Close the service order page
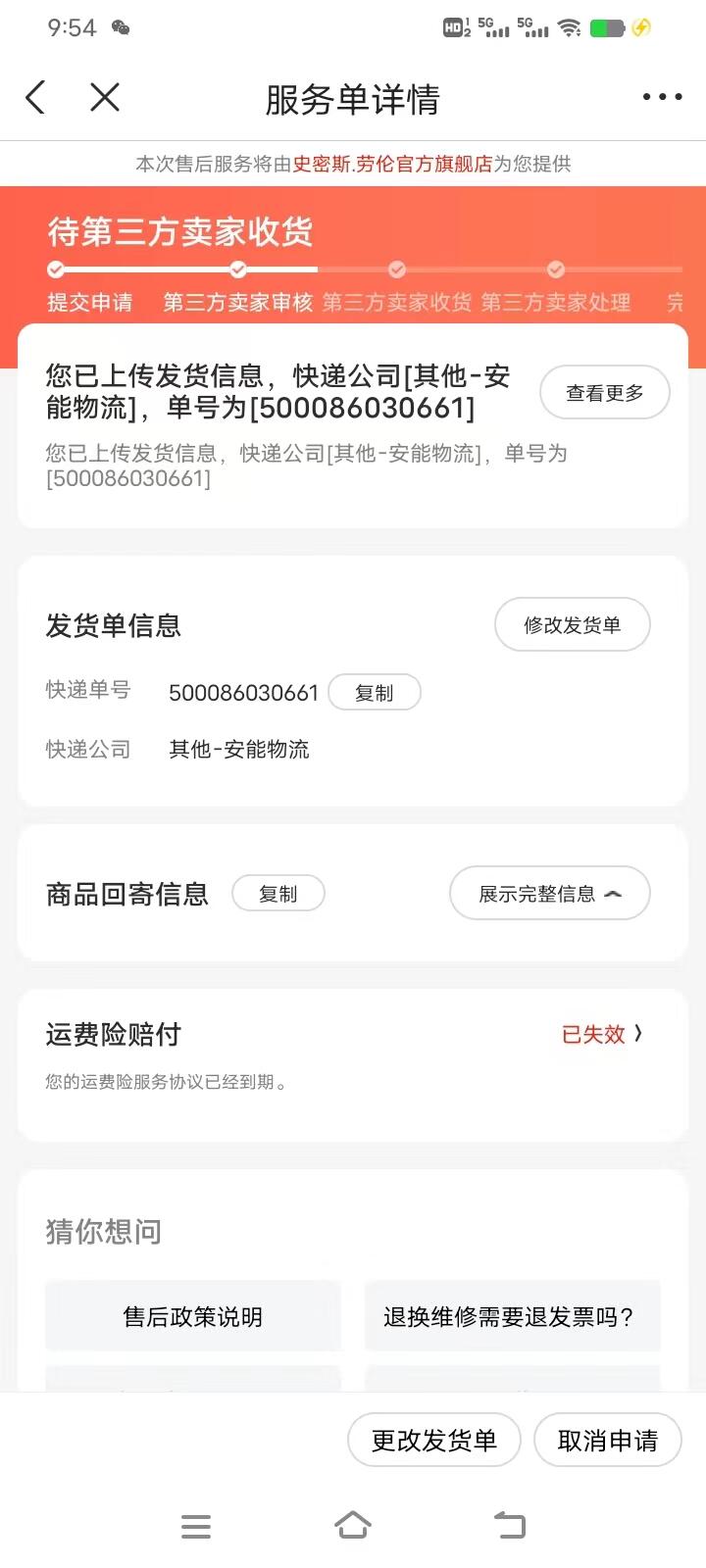The height and width of the screenshot is (1568, 706). (105, 98)
